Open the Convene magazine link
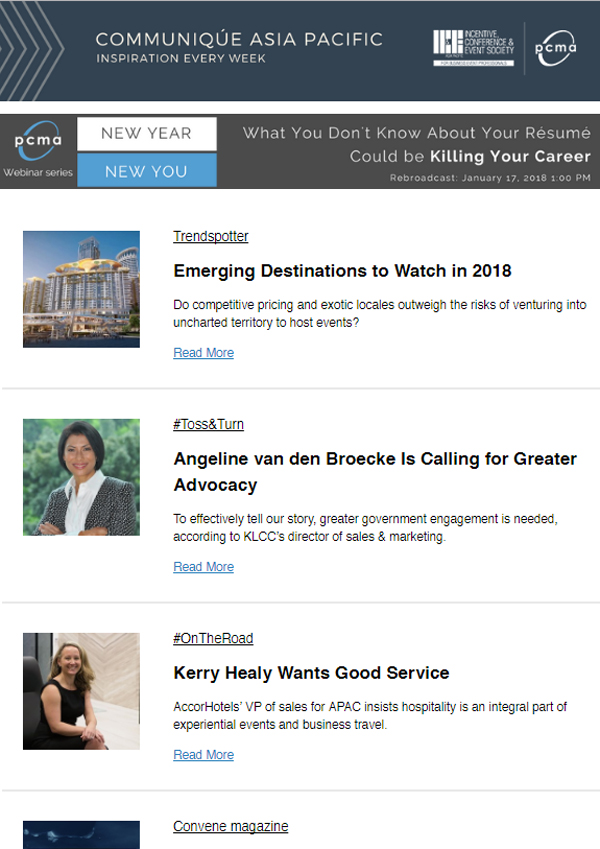600x849 pixels. click(230, 826)
